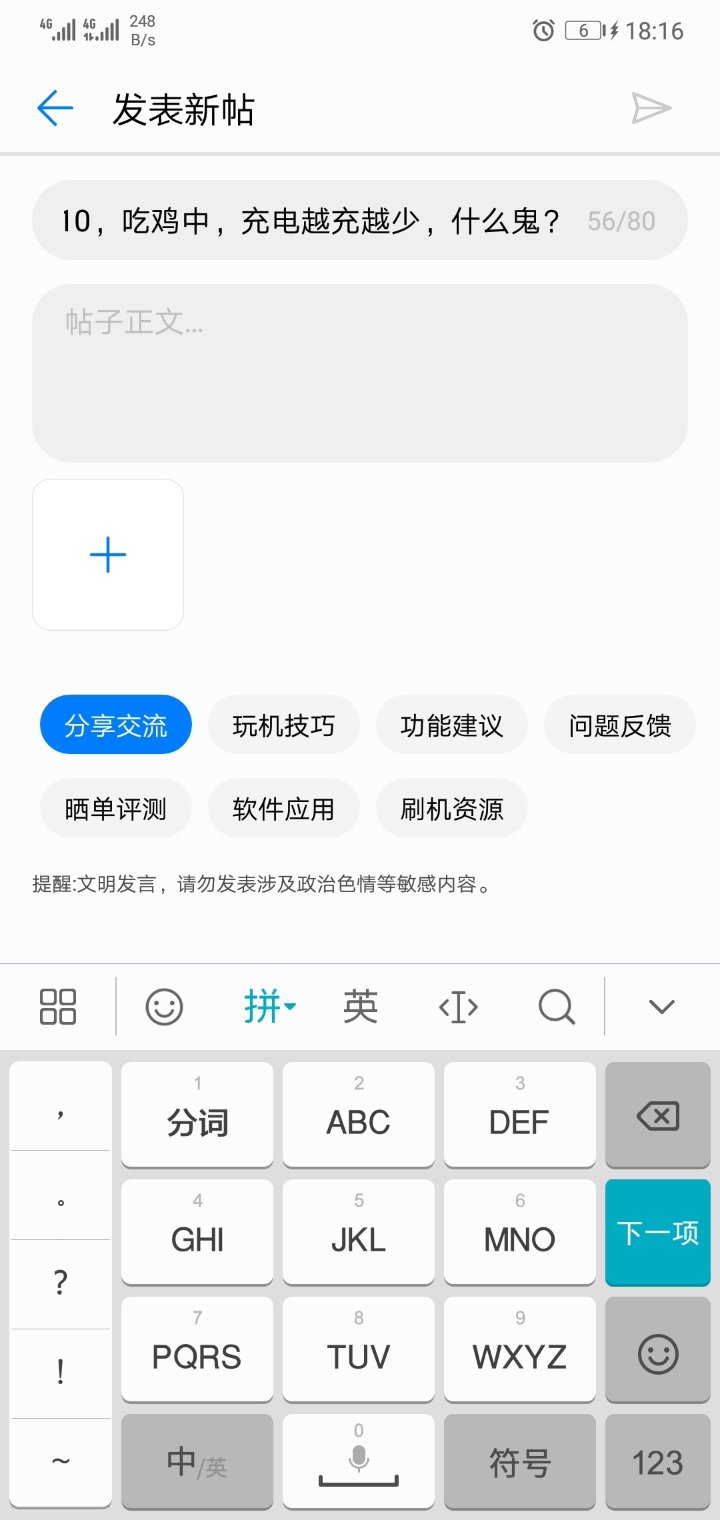Choose the 玩机技巧 category chip
Image resolution: width=720 pixels, height=1520 pixels.
(x=284, y=725)
